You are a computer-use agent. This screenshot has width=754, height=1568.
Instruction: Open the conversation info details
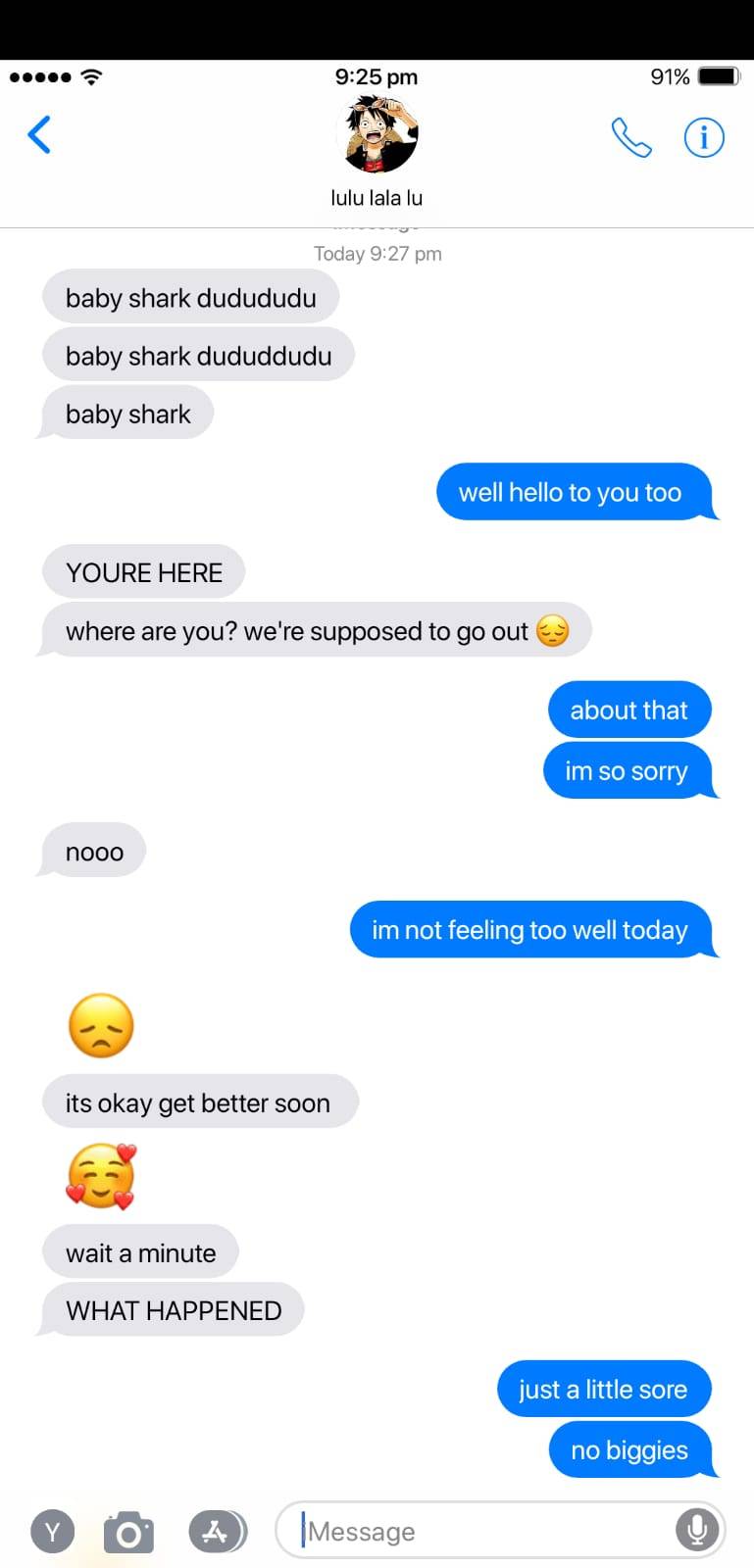[x=703, y=137]
